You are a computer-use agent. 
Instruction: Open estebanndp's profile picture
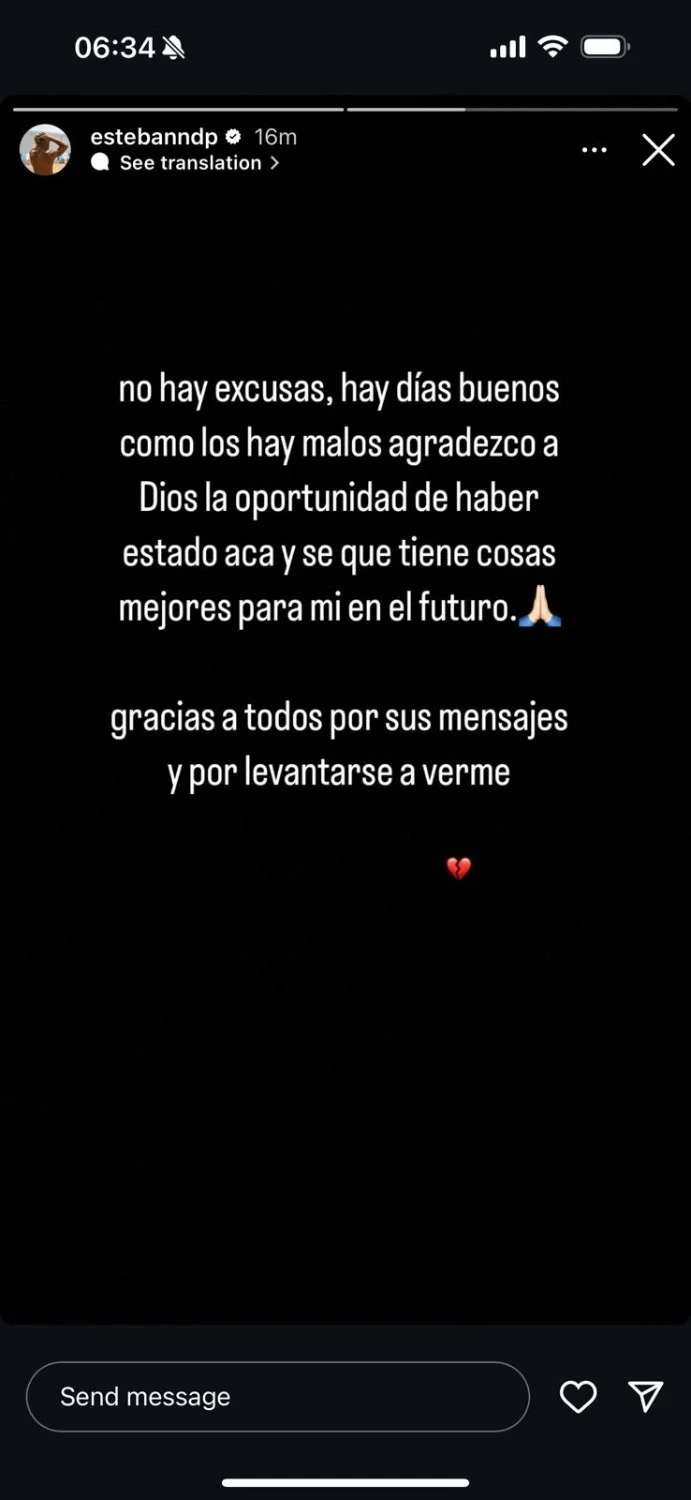point(45,150)
